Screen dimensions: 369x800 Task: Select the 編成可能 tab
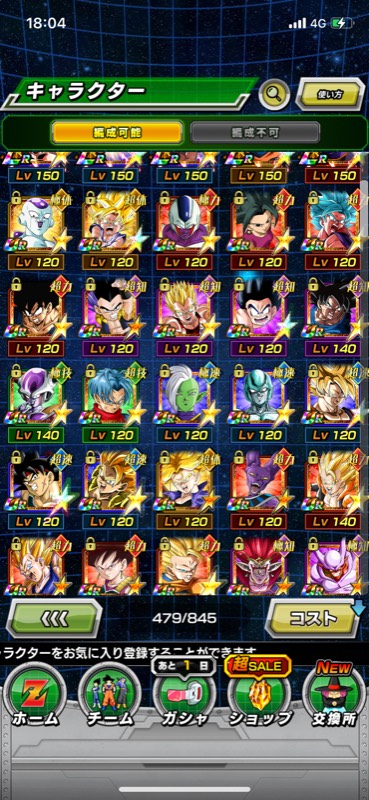point(117,133)
